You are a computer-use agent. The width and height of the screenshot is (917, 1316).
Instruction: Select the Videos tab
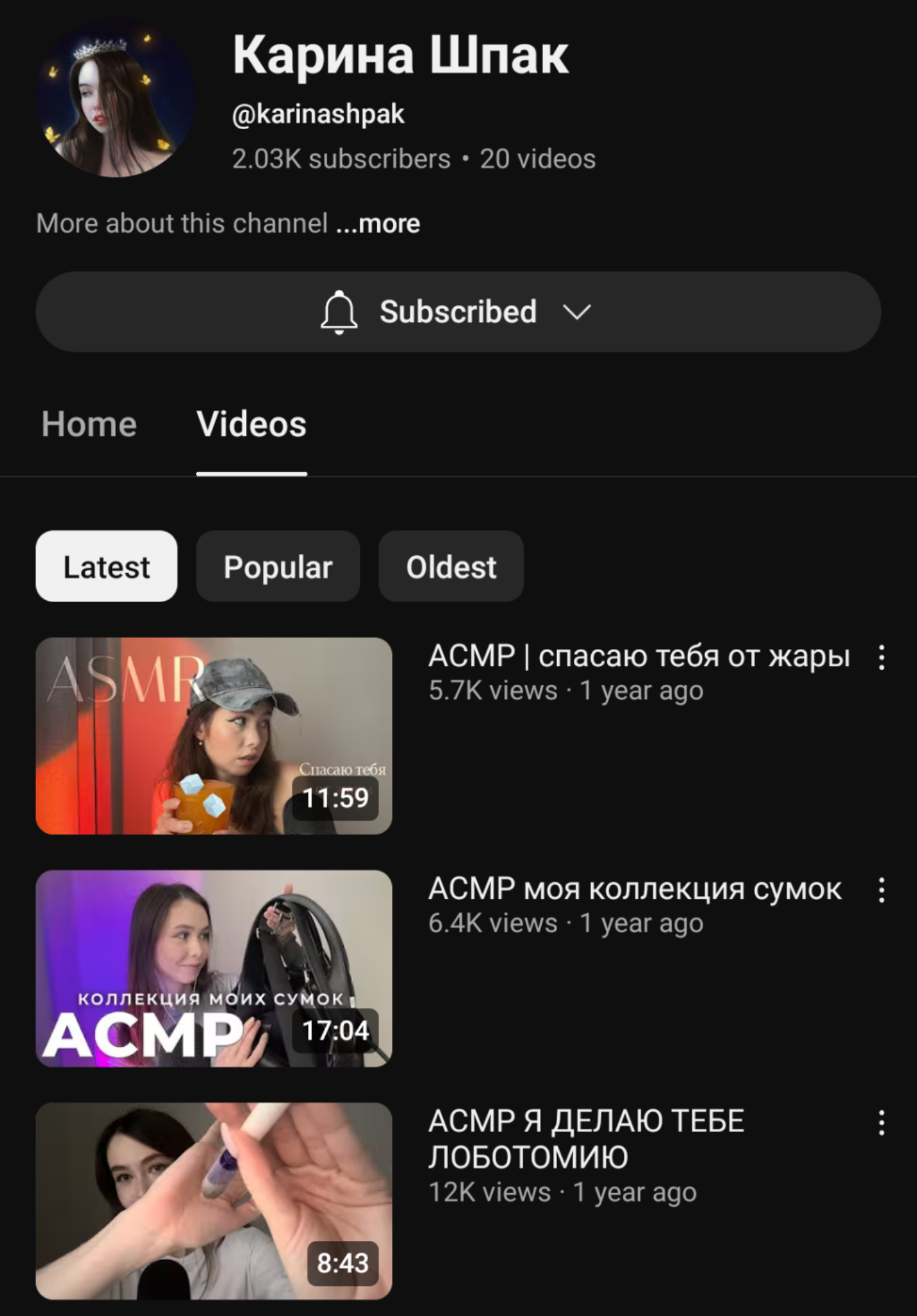pos(251,425)
